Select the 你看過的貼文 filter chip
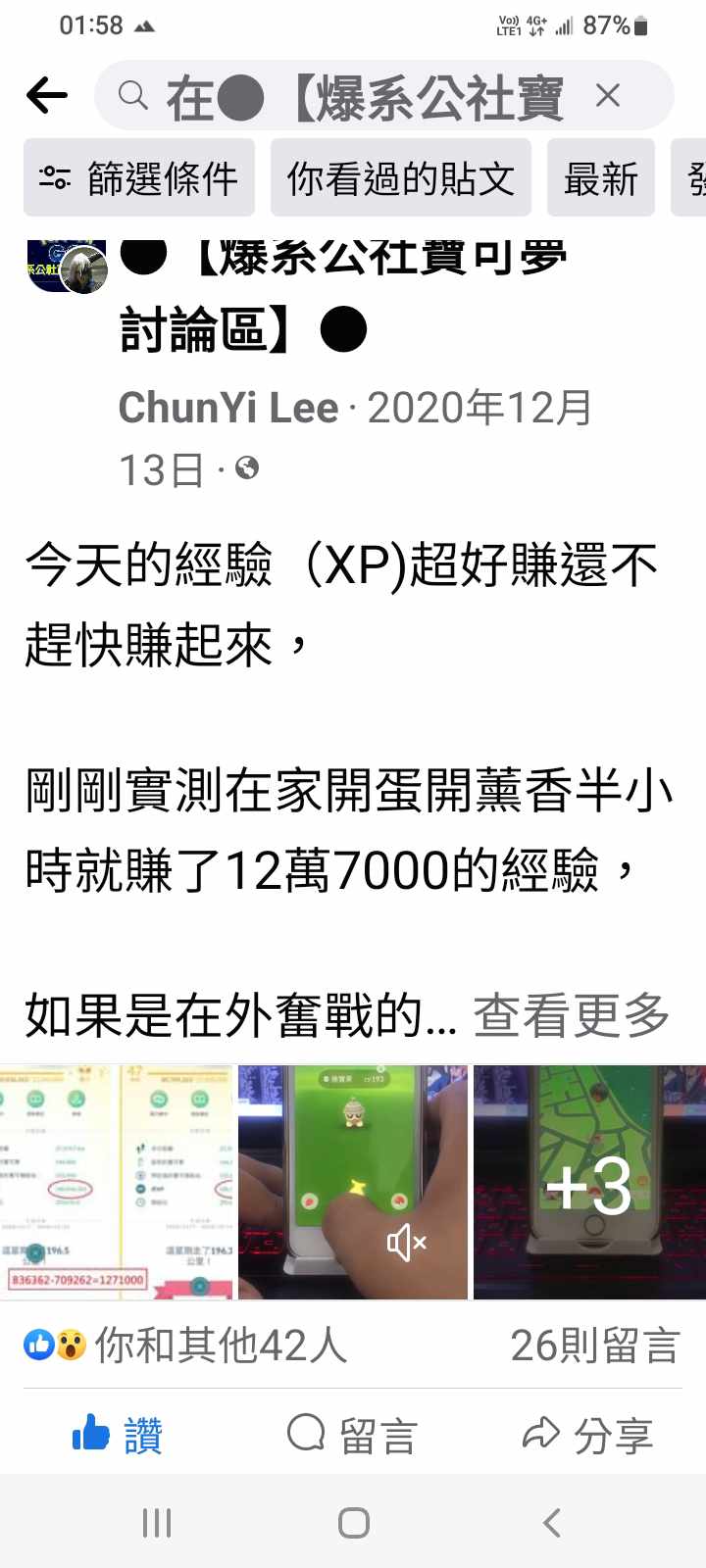Image resolution: width=706 pixels, height=1568 pixels. pyautogui.click(x=401, y=178)
